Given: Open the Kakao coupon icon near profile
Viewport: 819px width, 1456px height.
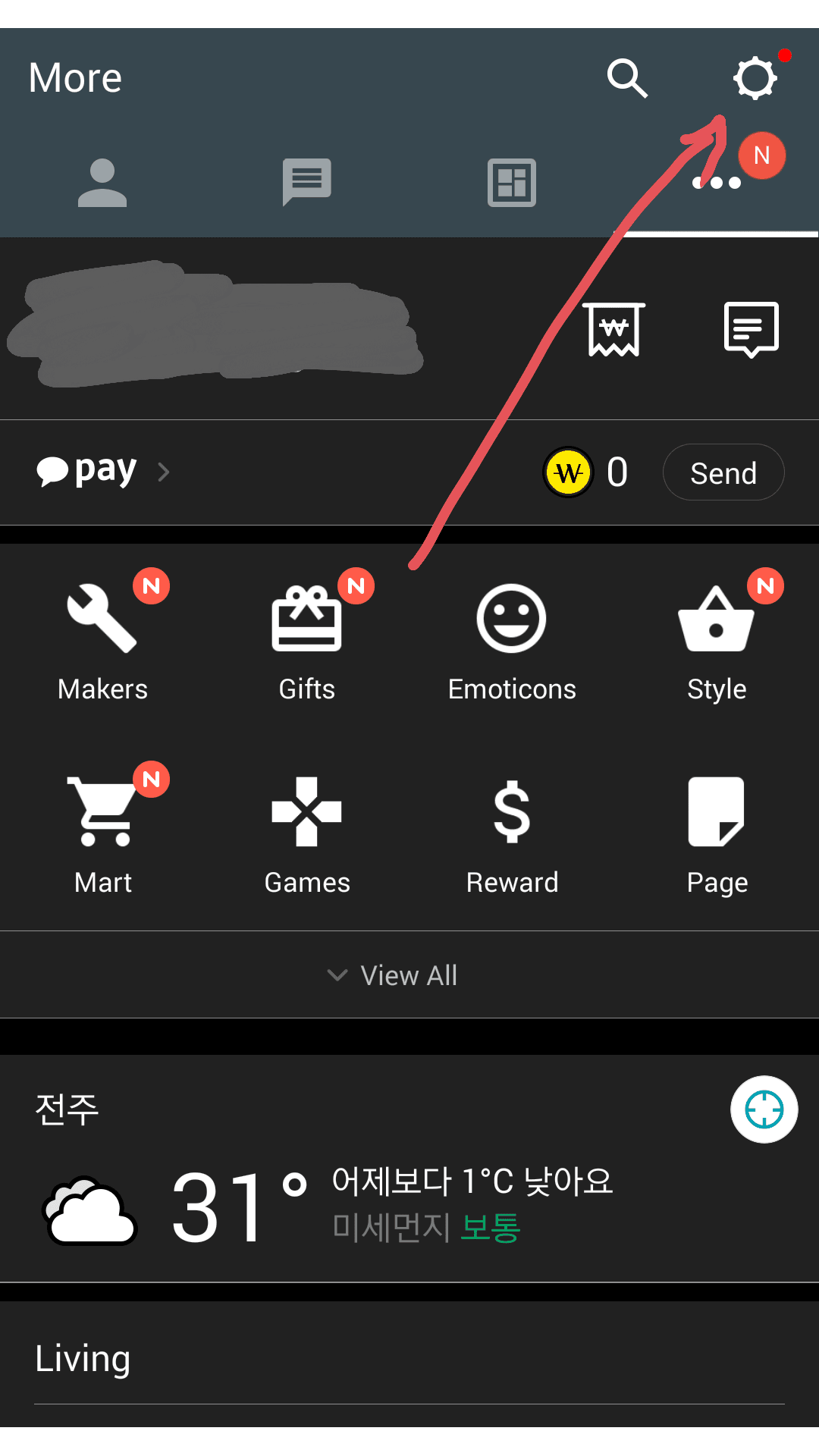Looking at the screenshot, I should [x=614, y=329].
